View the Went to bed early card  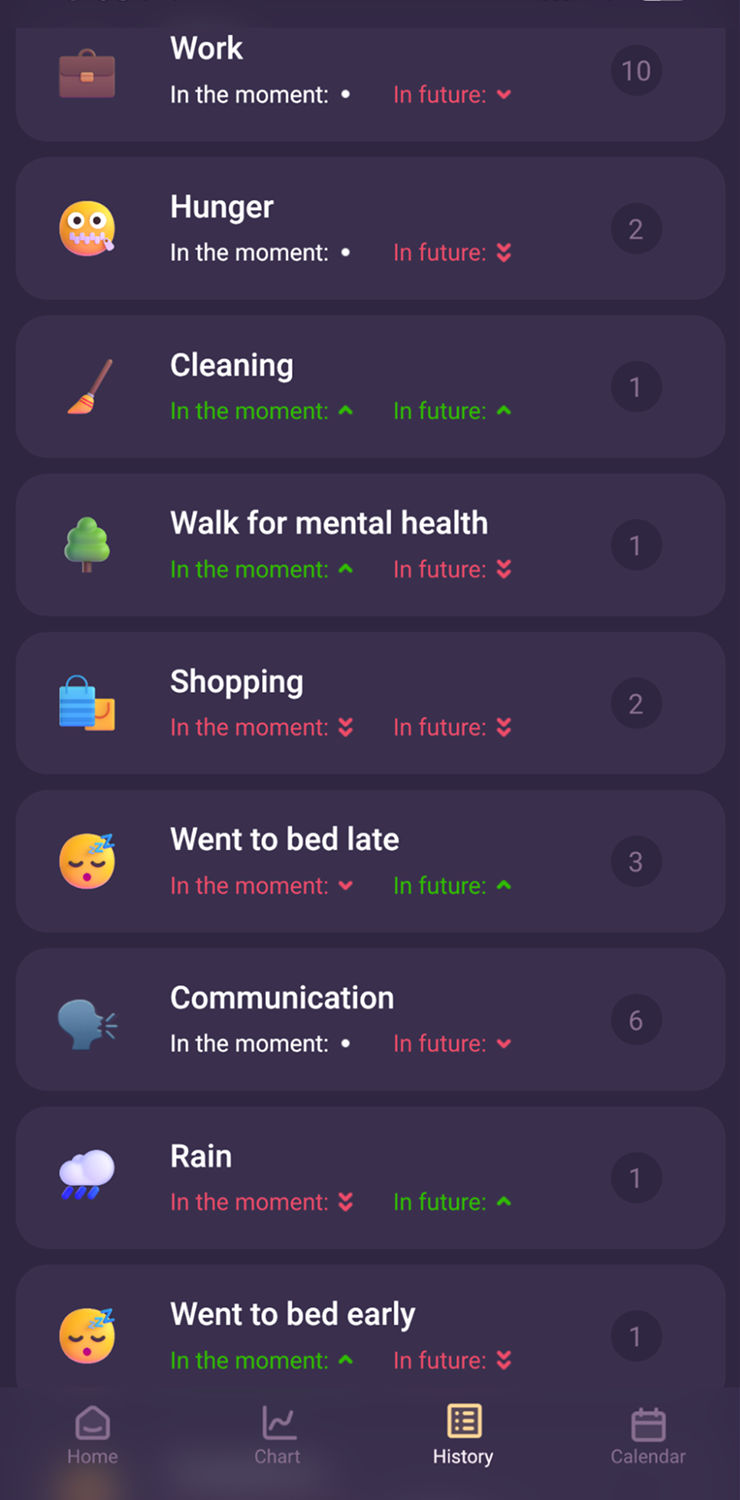pyautogui.click(x=370, y=1326)
